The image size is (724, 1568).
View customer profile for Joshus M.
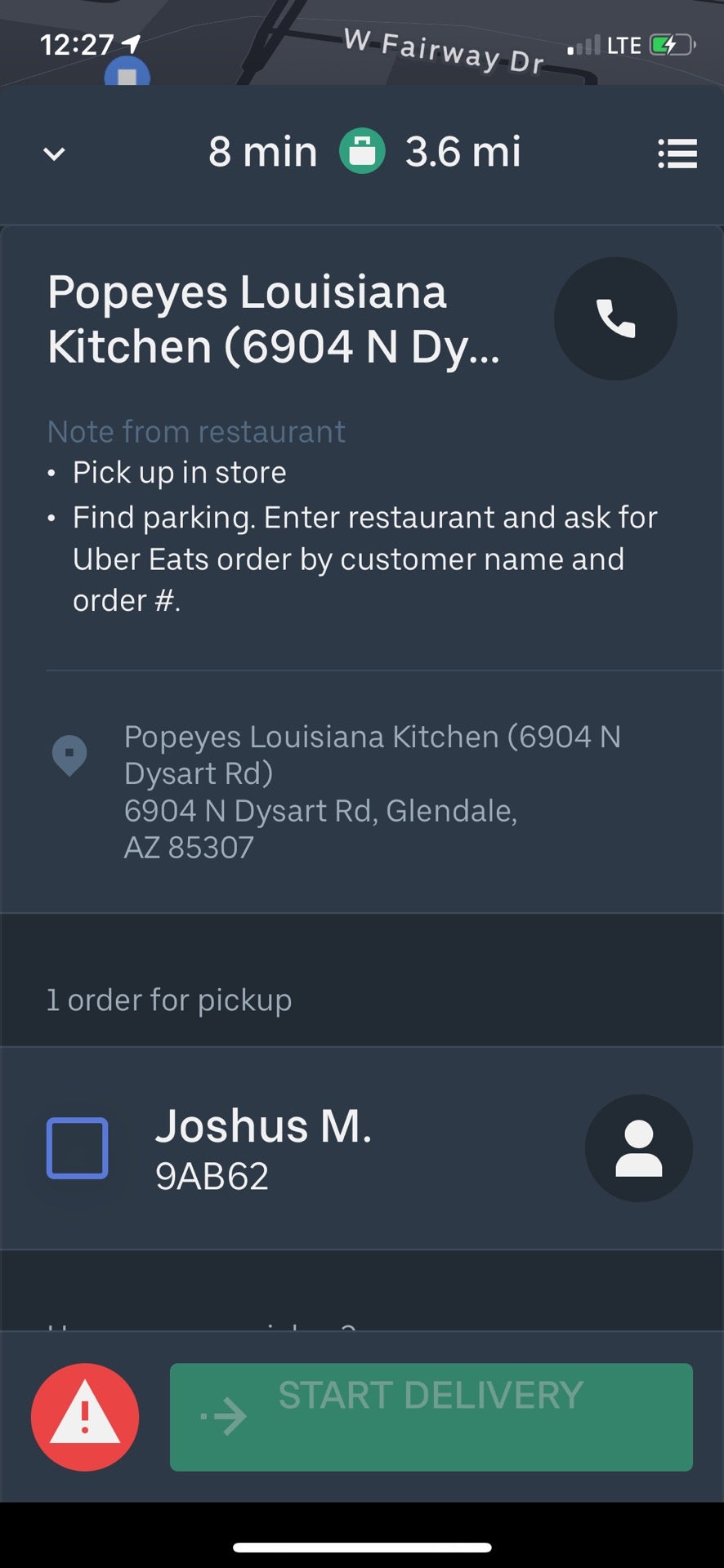(638, 1148)
